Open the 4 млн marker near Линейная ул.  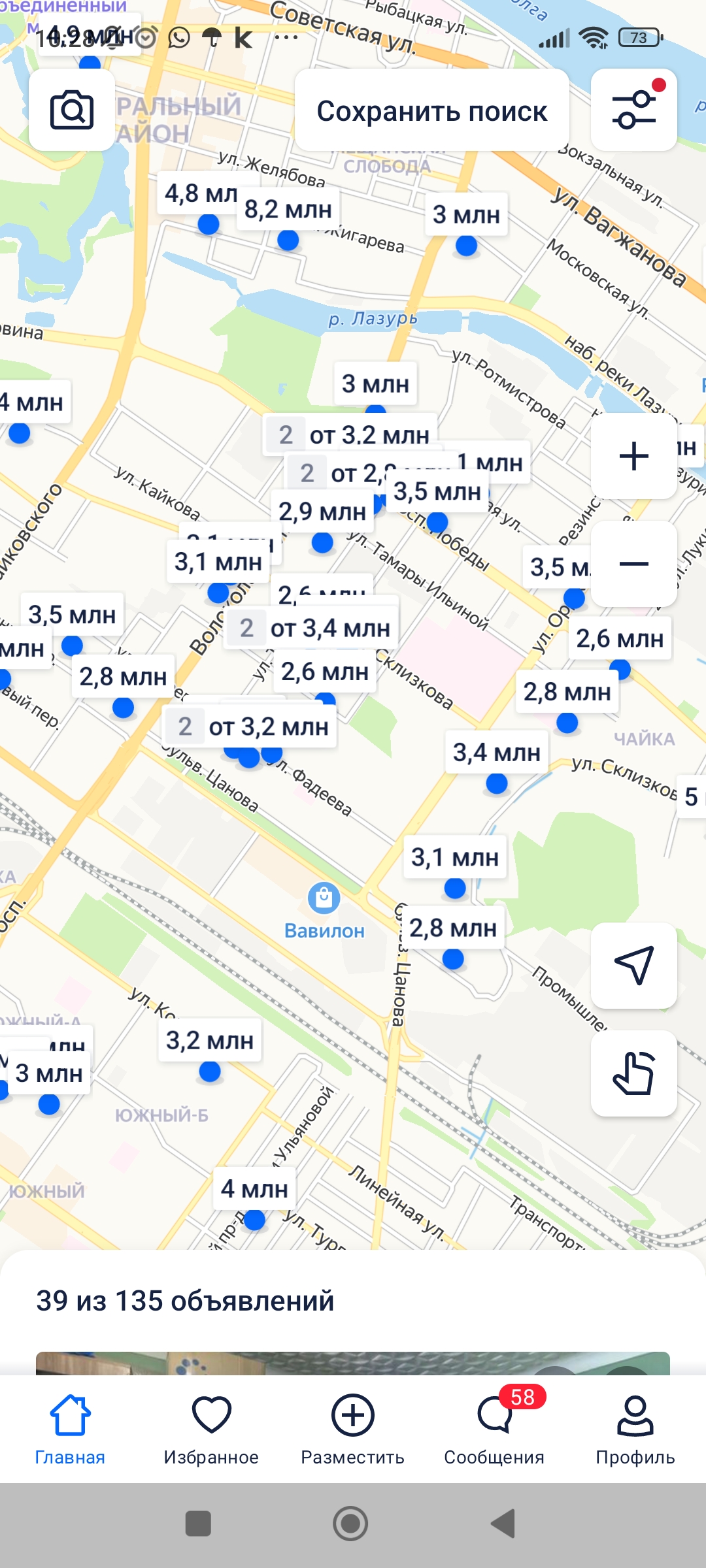[x=255, y=1189]
